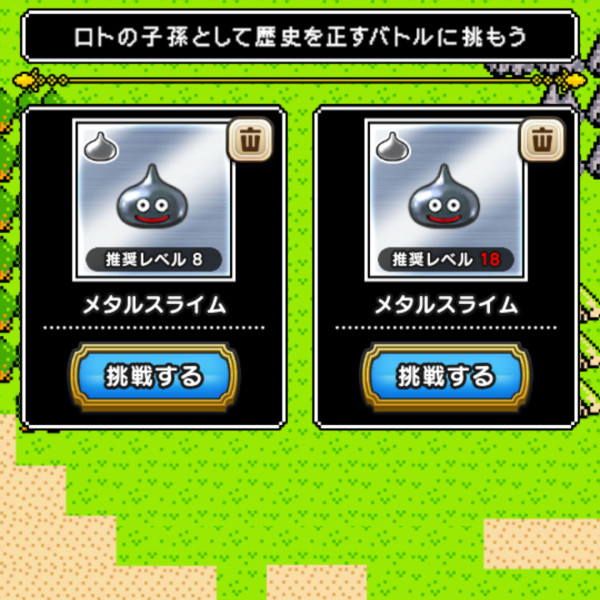Tap 挑戦する for the level 8 Metal Slime
This screenshot has height=600, width=600.
[x=154, y=376]
